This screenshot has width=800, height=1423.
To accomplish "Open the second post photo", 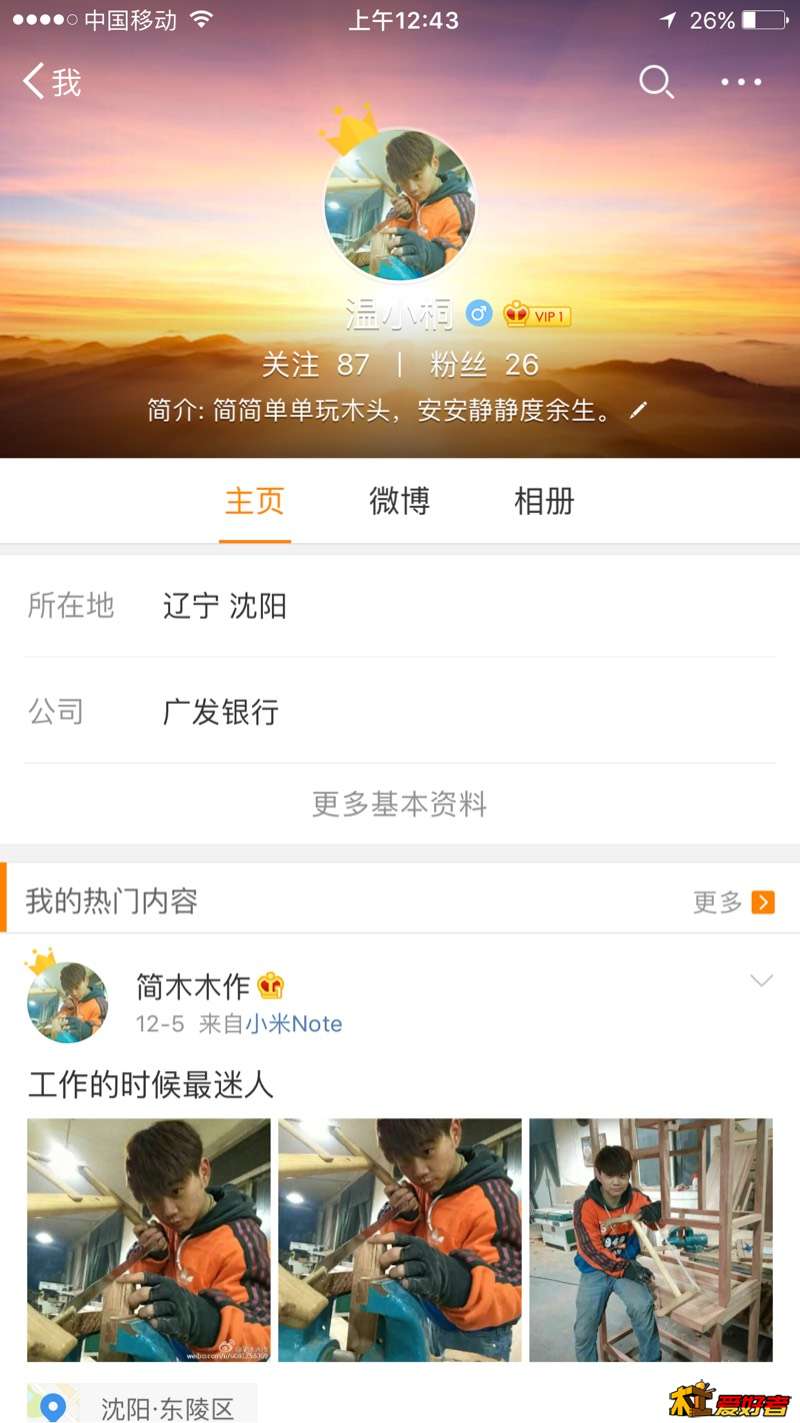I will click(x=400, y=1239).
